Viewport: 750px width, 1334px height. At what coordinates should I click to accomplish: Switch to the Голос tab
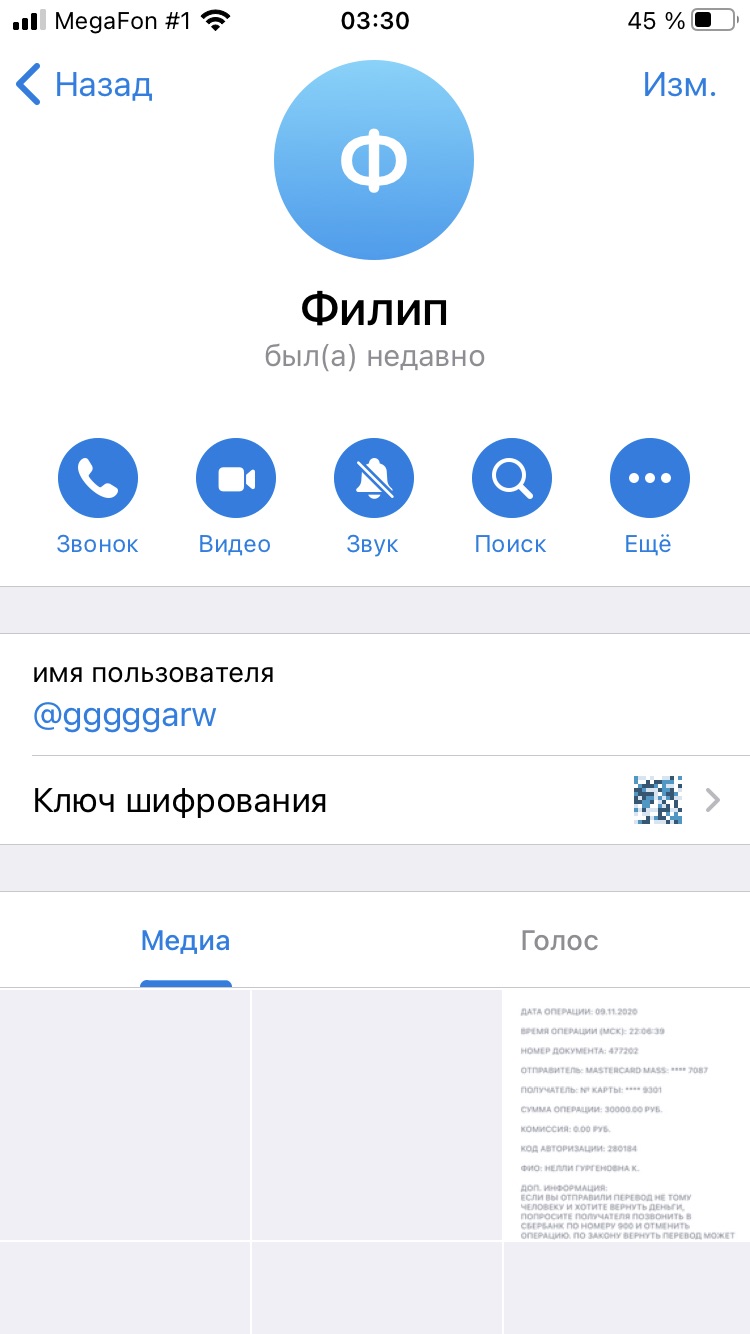coord(560,940)
